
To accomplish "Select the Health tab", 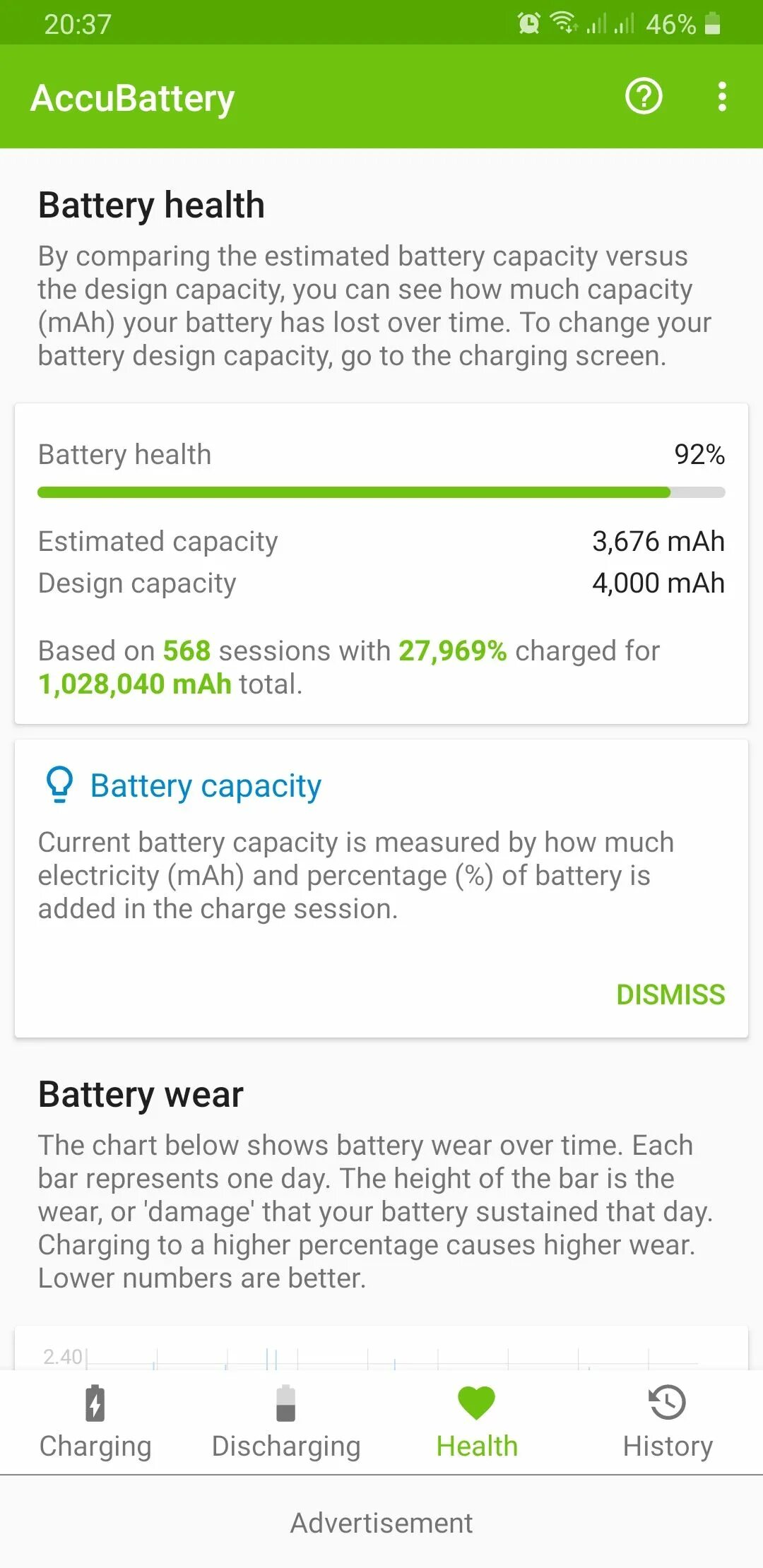I will [477, 1421].
